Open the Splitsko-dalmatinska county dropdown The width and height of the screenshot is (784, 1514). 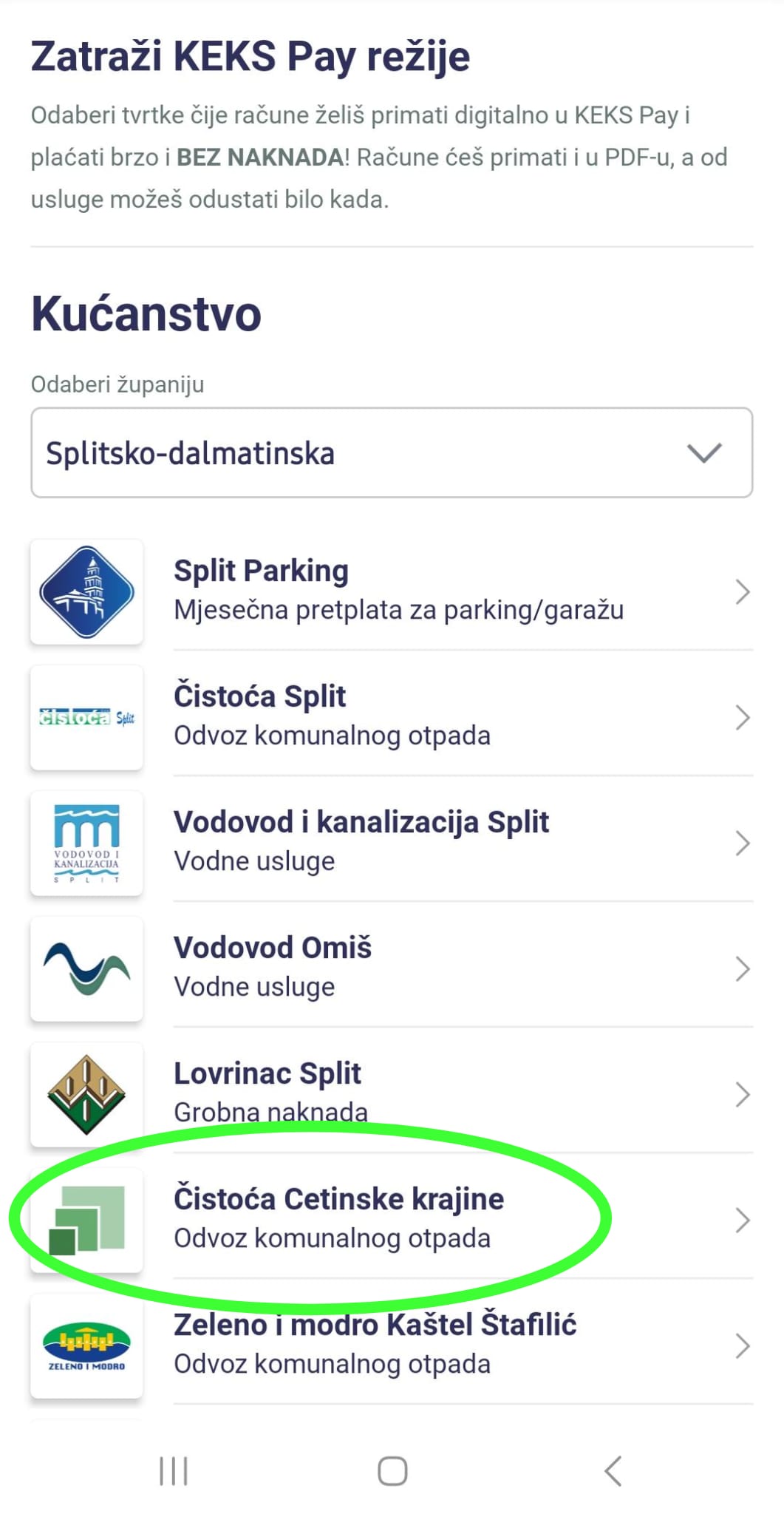pyautogui.click(x=392, y=452)
